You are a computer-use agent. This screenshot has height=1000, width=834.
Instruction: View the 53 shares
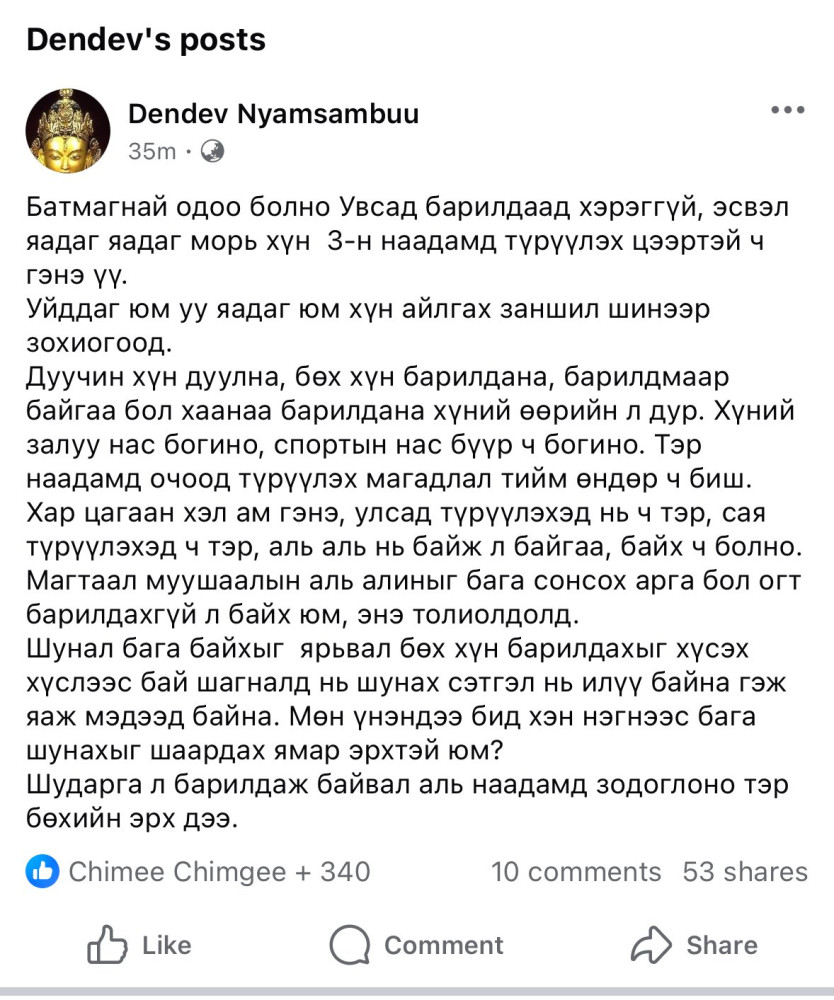point(745,872)
